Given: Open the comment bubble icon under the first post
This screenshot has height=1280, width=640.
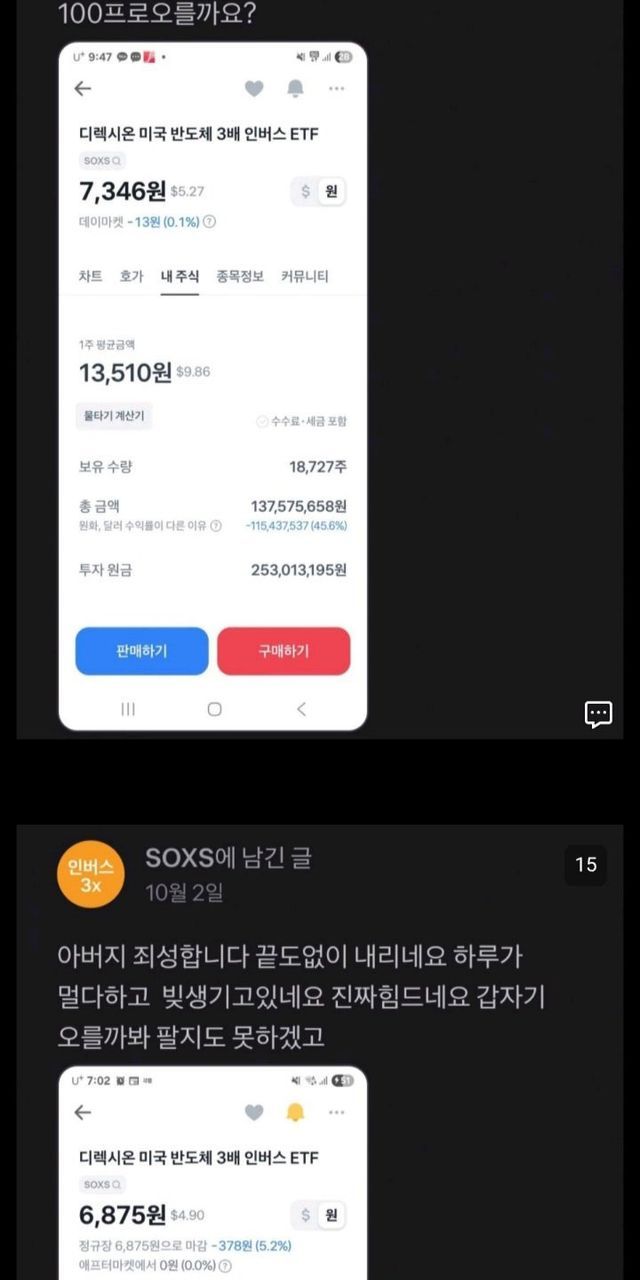Looking at the screenshot, I should (x=598, y=713).
